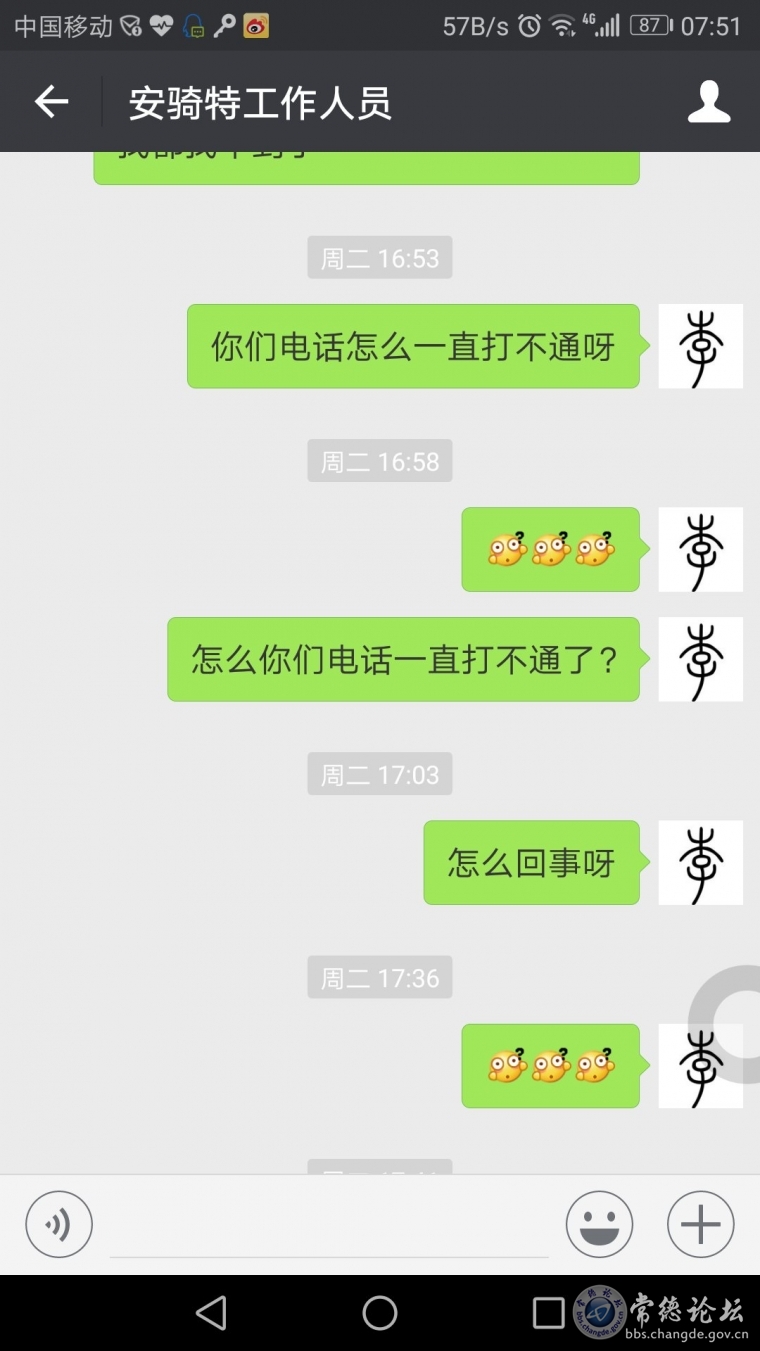Tap the system back navigation button

click(x=211, y=1313)
